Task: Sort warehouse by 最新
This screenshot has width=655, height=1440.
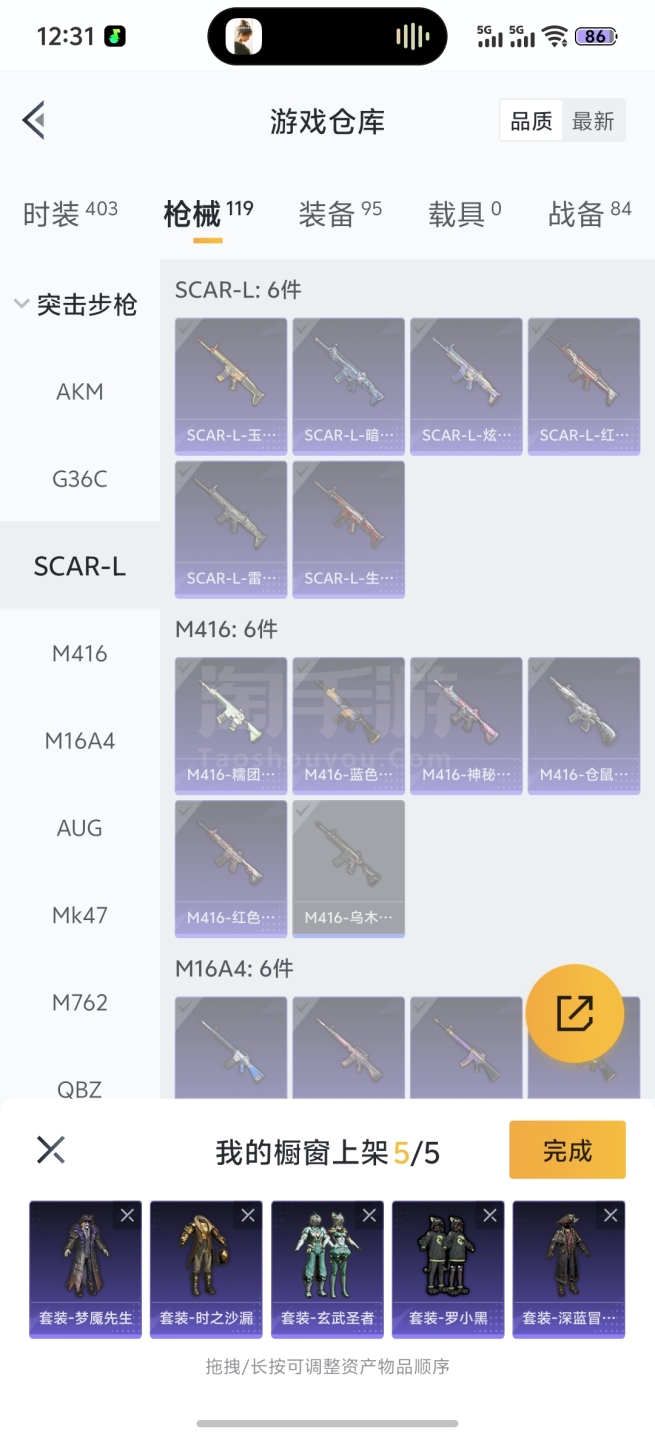Action: click(x=593, y=122)
